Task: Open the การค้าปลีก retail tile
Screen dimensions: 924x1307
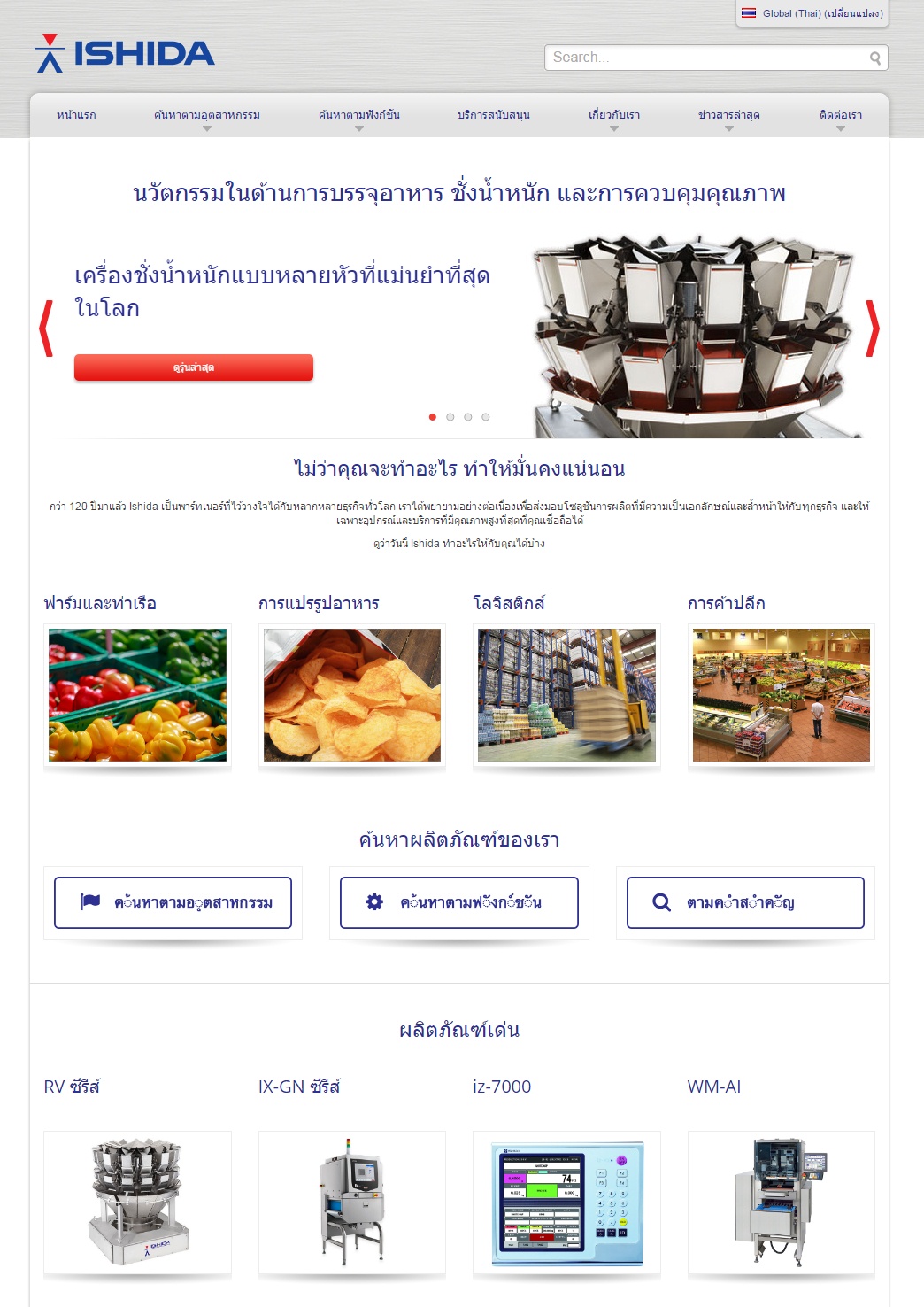Action: (781, 695)
